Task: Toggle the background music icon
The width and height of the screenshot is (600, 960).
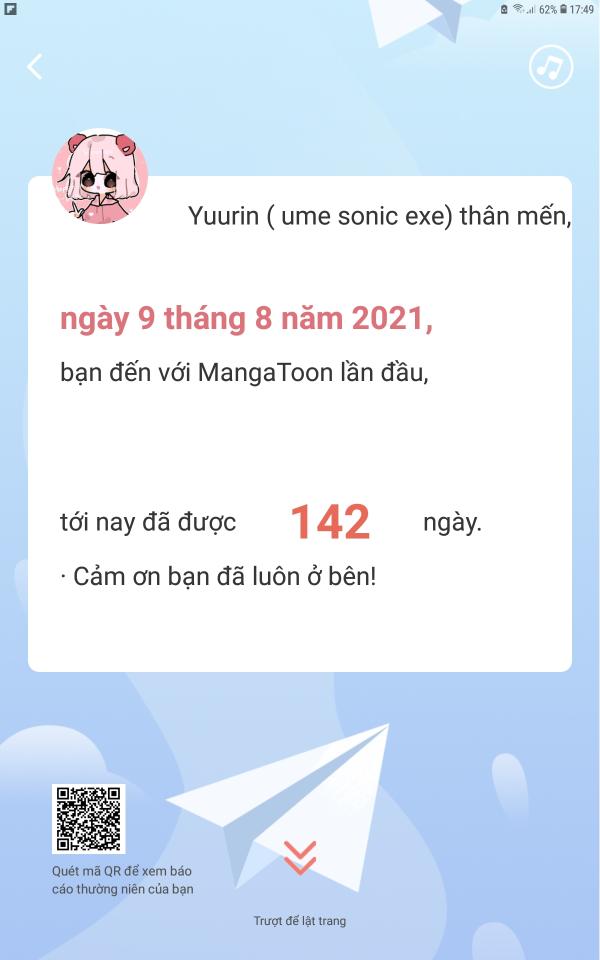Action: pos(550,66)
